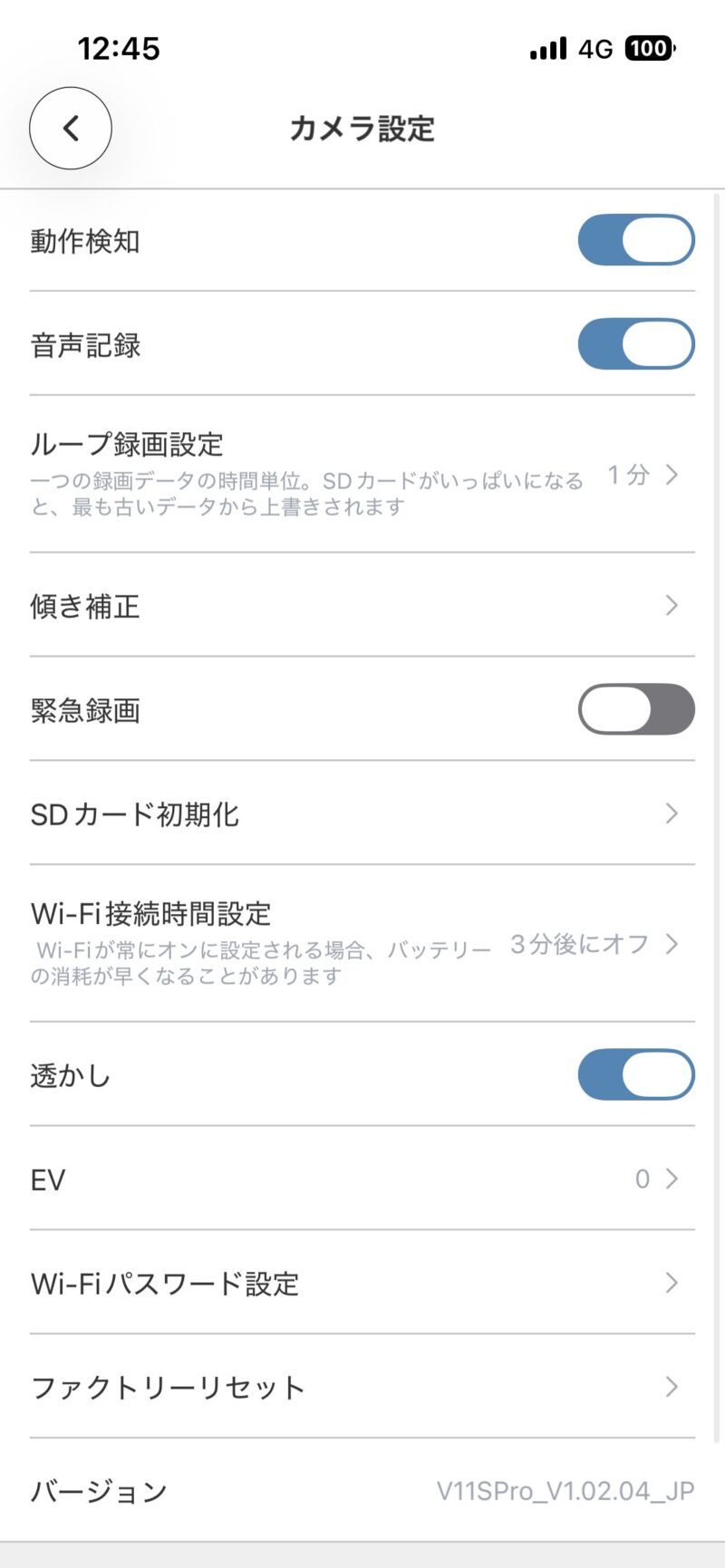
Task: Open the EV setting row
Action: (x=362, y=1179)
